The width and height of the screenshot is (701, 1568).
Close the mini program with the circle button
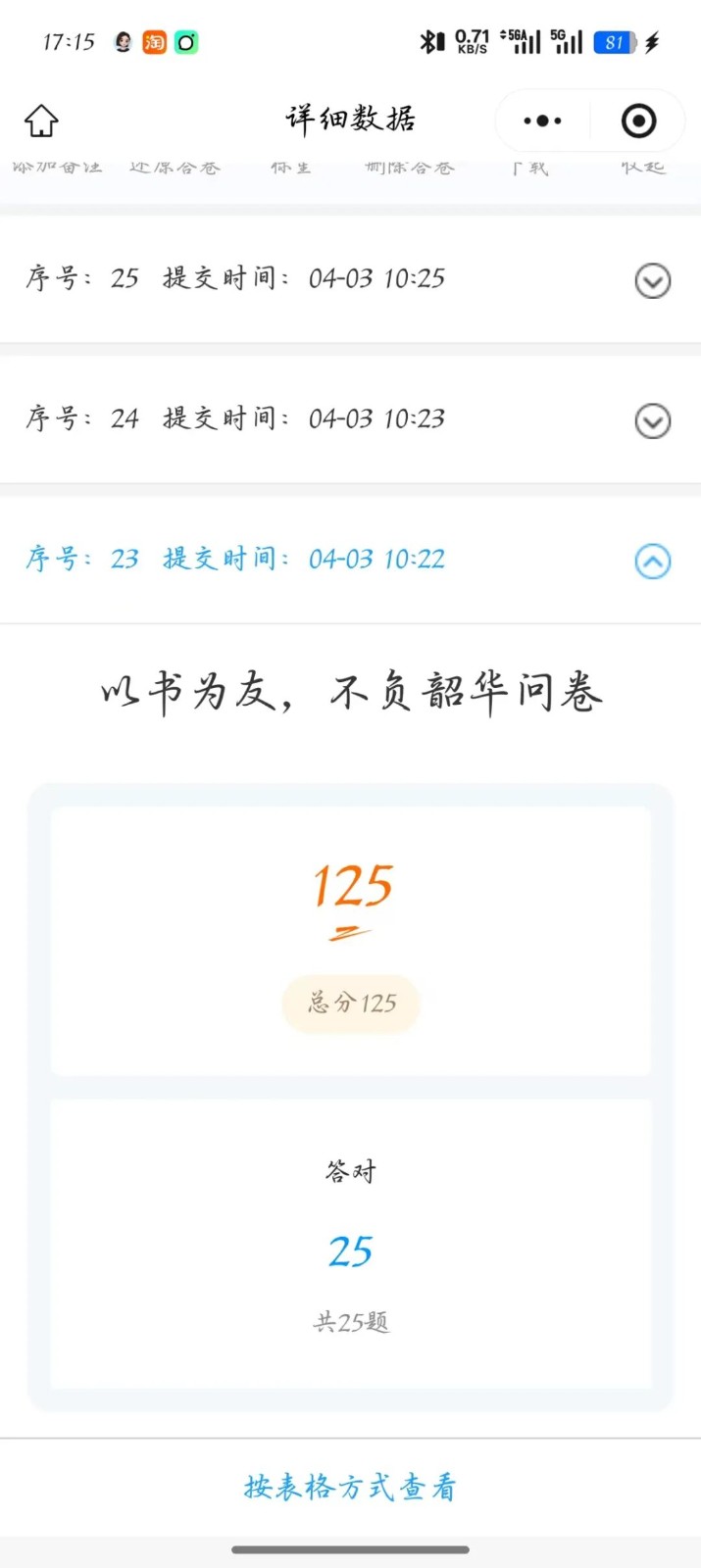coord(638,121)
